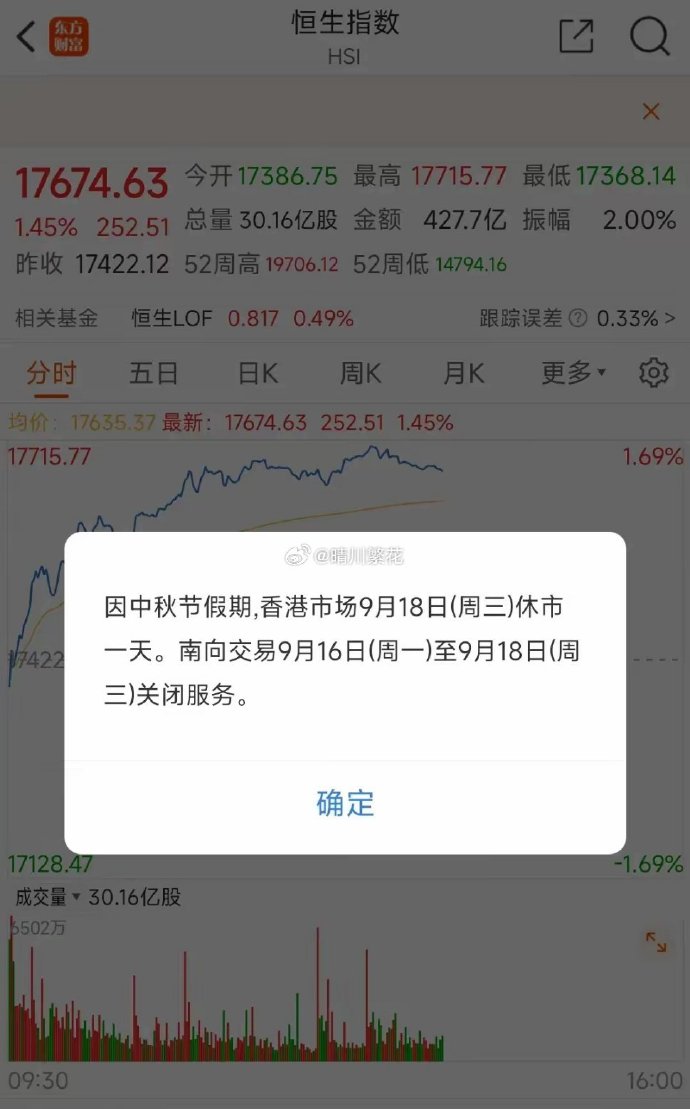The width and height of the screenshot is (690, 1109).
Task: Expand the 更多 chart options
Action: tap(573, 372)
